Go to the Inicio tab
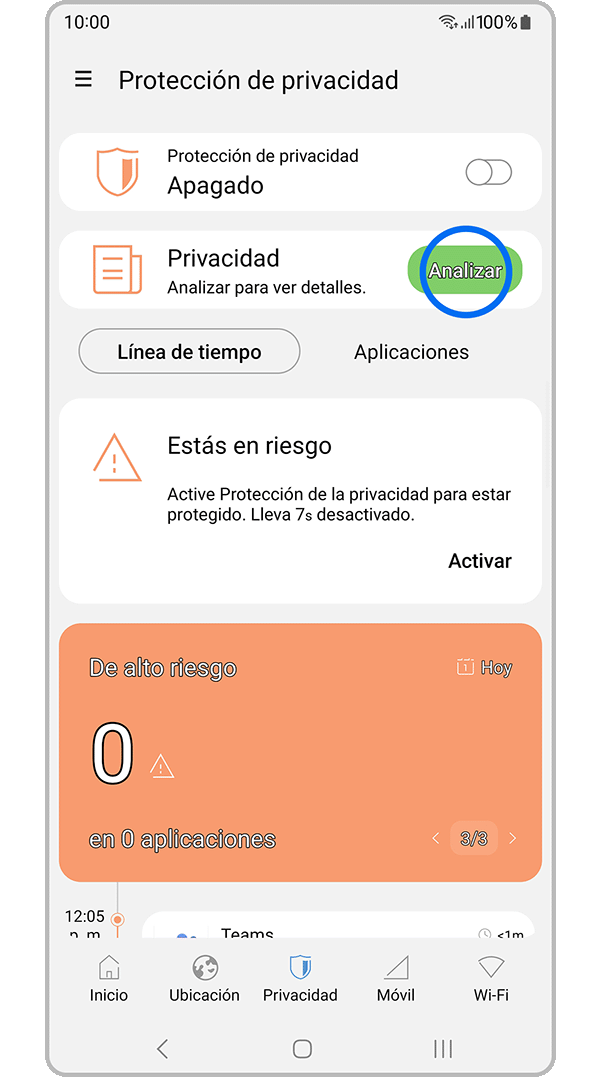600x1077 pixels. 109,978
